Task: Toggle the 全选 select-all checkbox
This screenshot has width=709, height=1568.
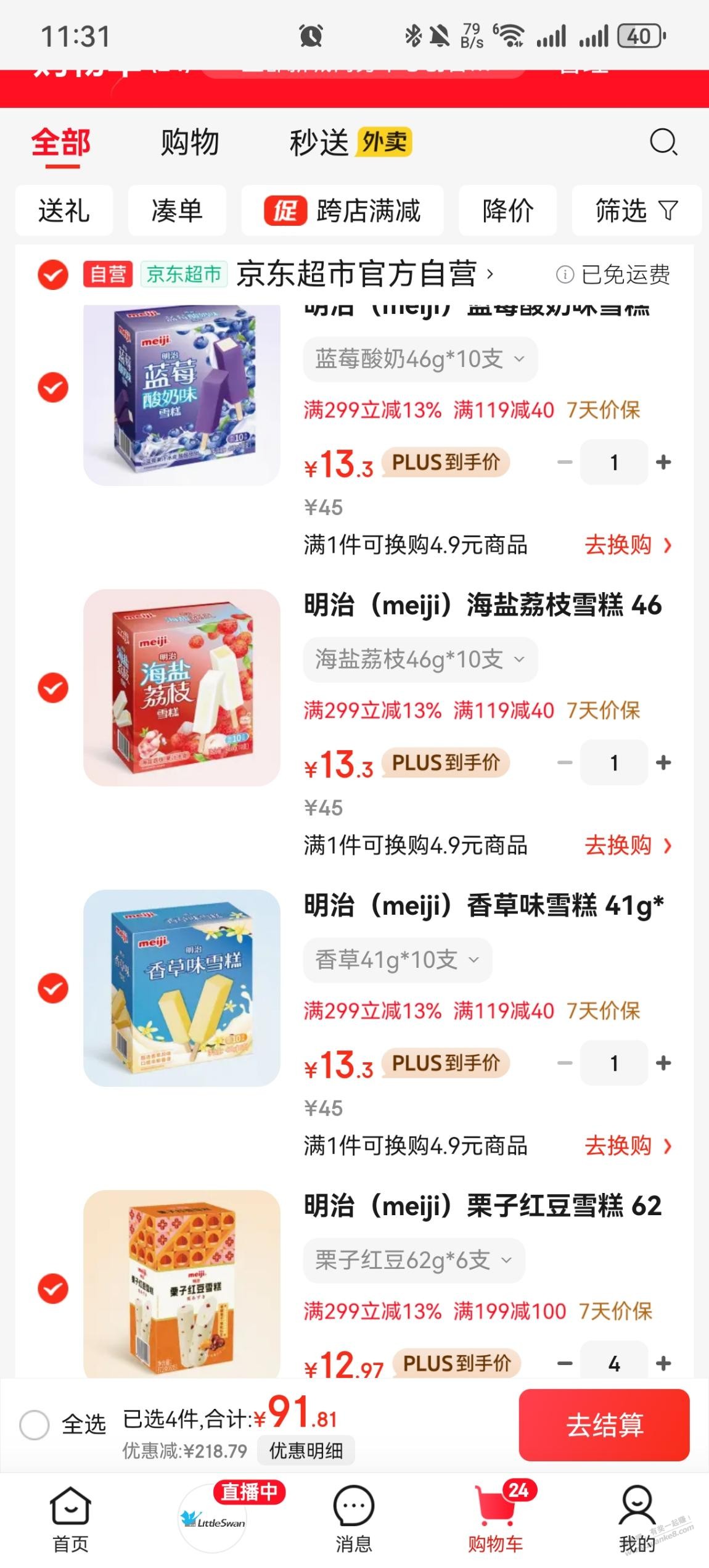Action: [x=35, y=1425]
